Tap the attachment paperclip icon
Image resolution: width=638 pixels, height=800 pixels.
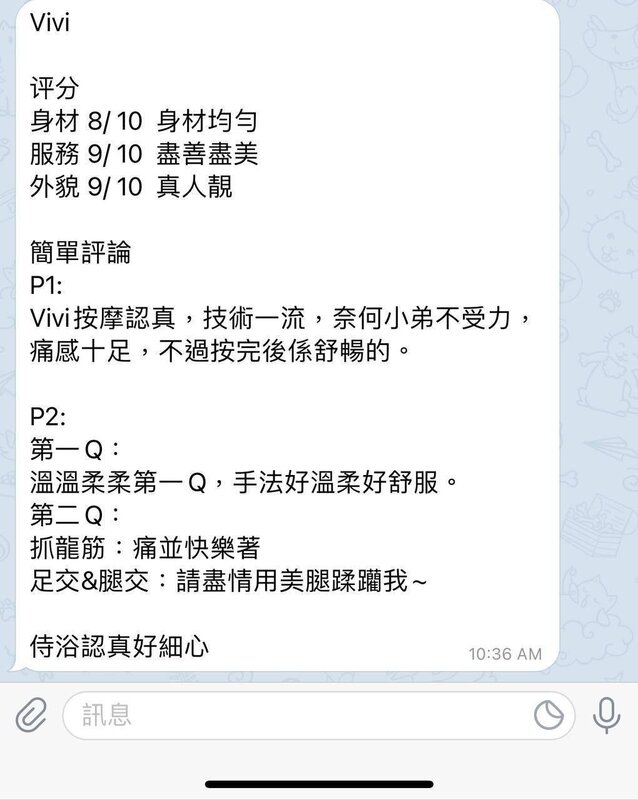click(x=31, y=714)
